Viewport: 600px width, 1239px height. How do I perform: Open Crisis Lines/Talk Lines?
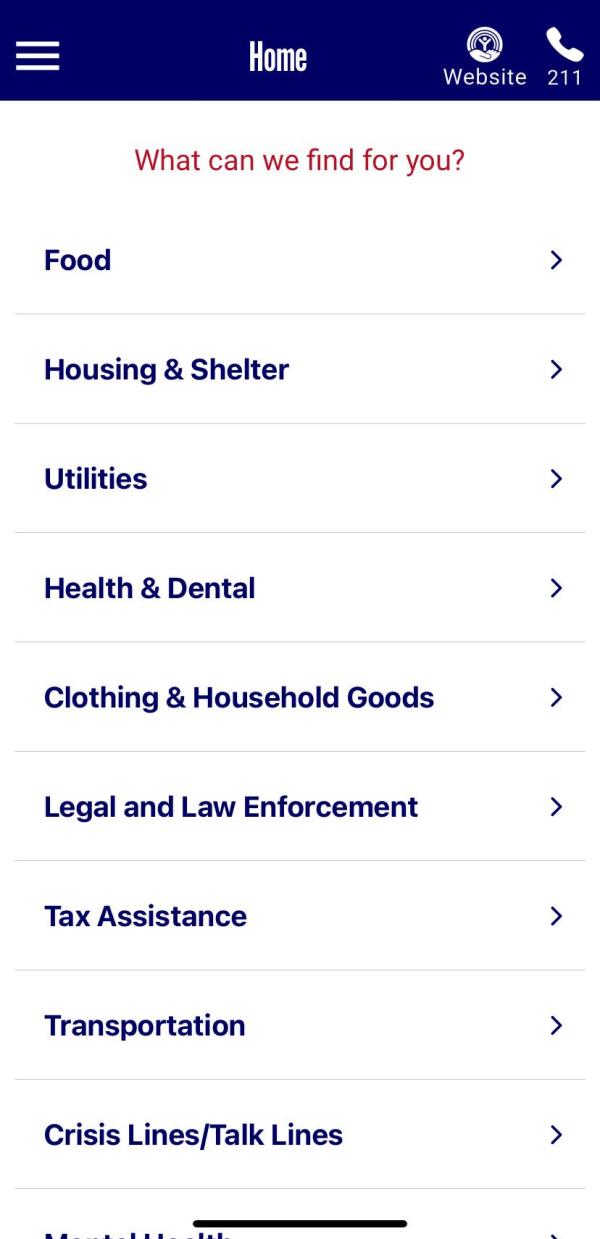point(300,1134)
